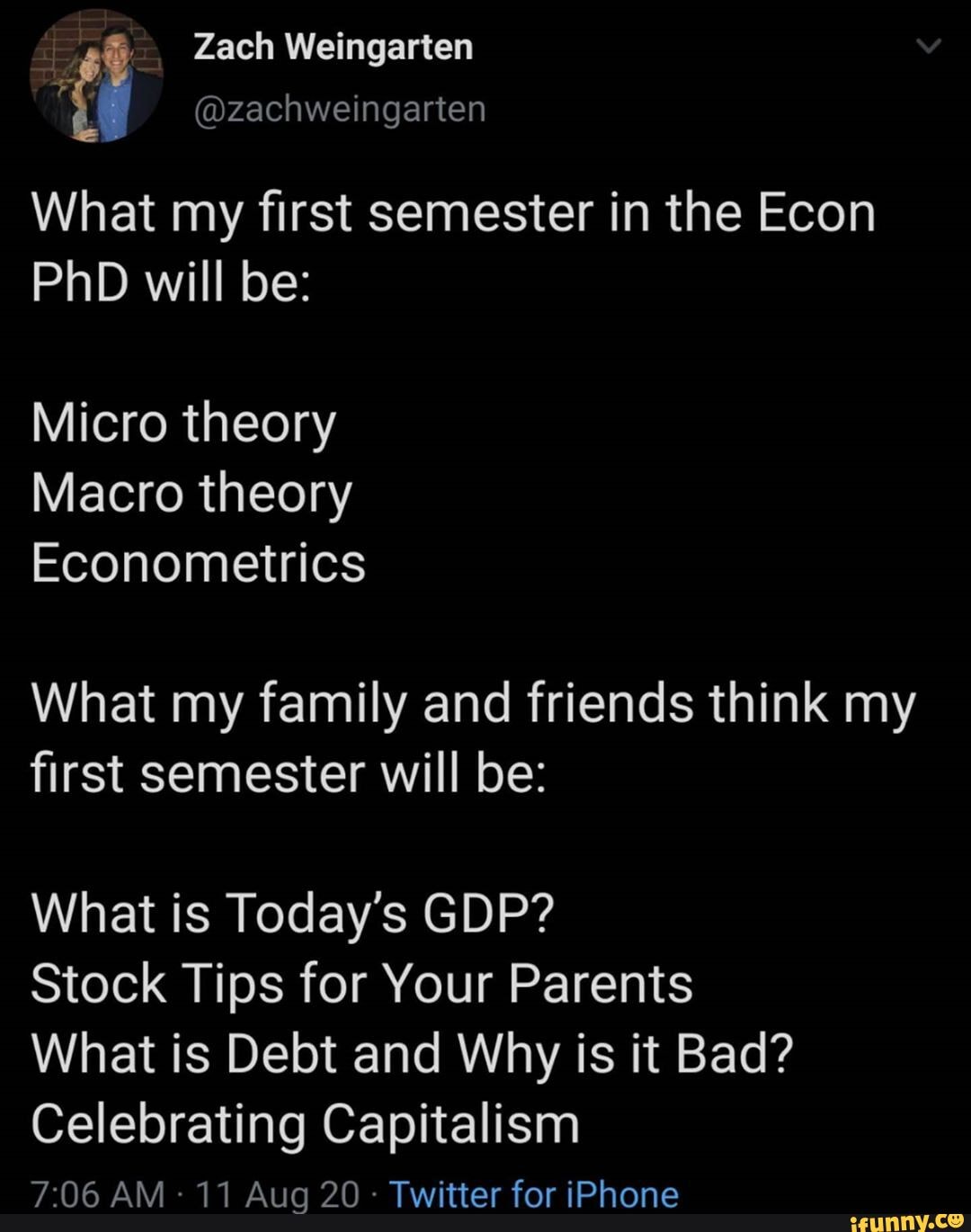Click the line reading Macro theory
971x1232 pixels.
point(191,492)
